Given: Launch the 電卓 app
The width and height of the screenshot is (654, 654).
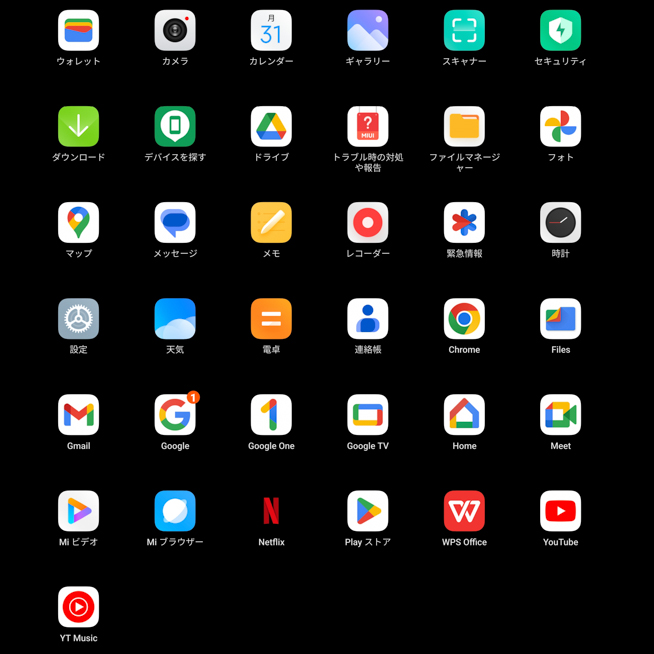Looking at the screenshot, I should (271, 319).
